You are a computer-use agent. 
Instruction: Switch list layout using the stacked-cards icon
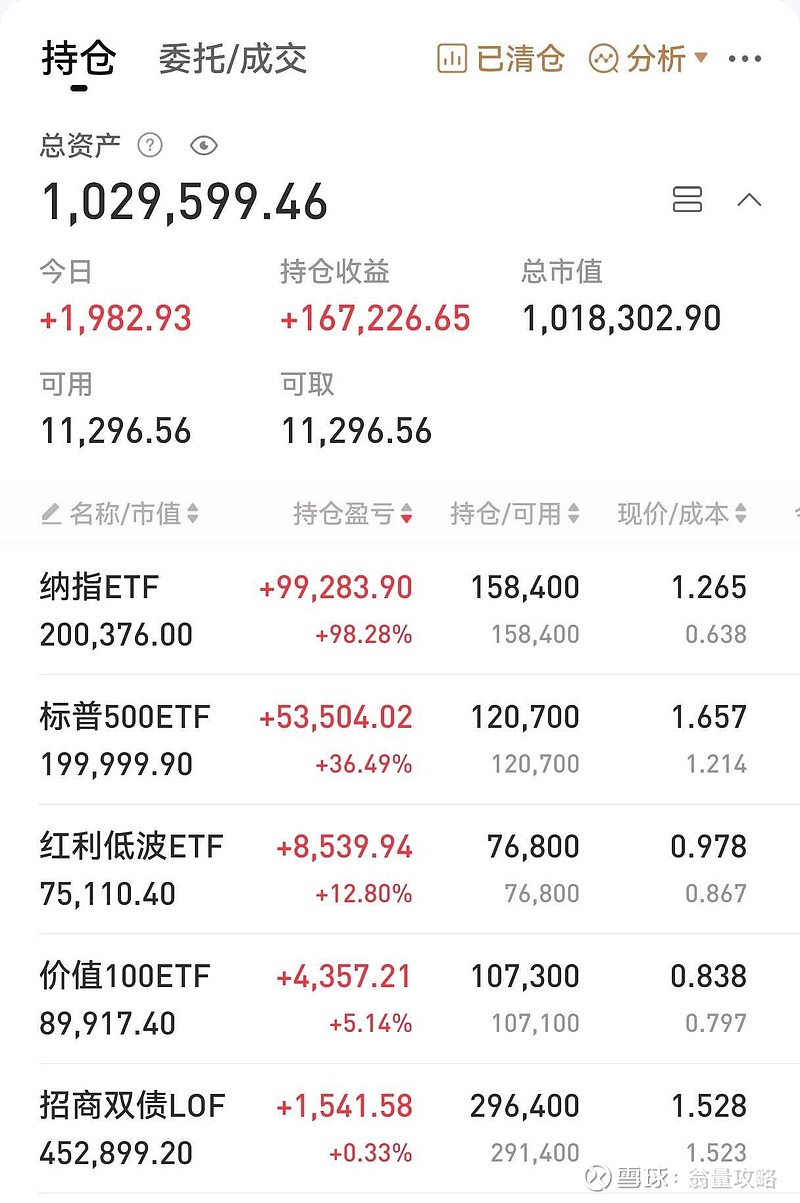(x=687, y=200)
